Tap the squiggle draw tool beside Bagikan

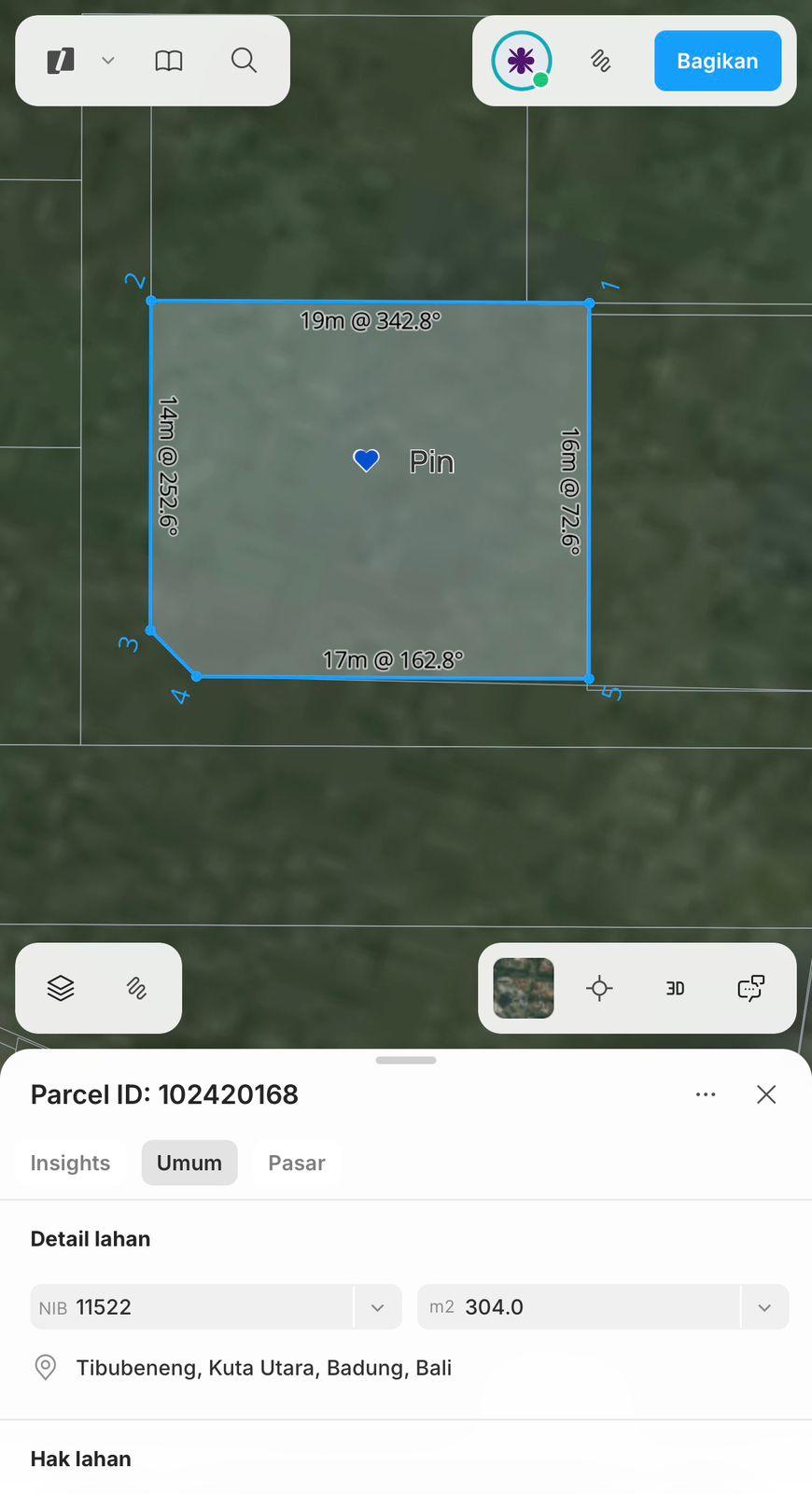(x=601, y=61)
